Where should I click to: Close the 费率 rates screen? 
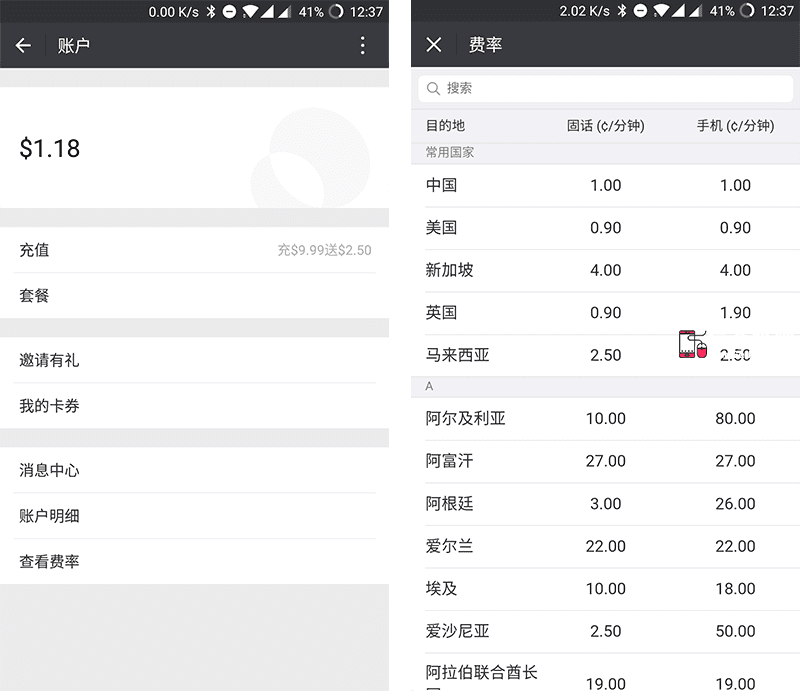pos(434,45)
